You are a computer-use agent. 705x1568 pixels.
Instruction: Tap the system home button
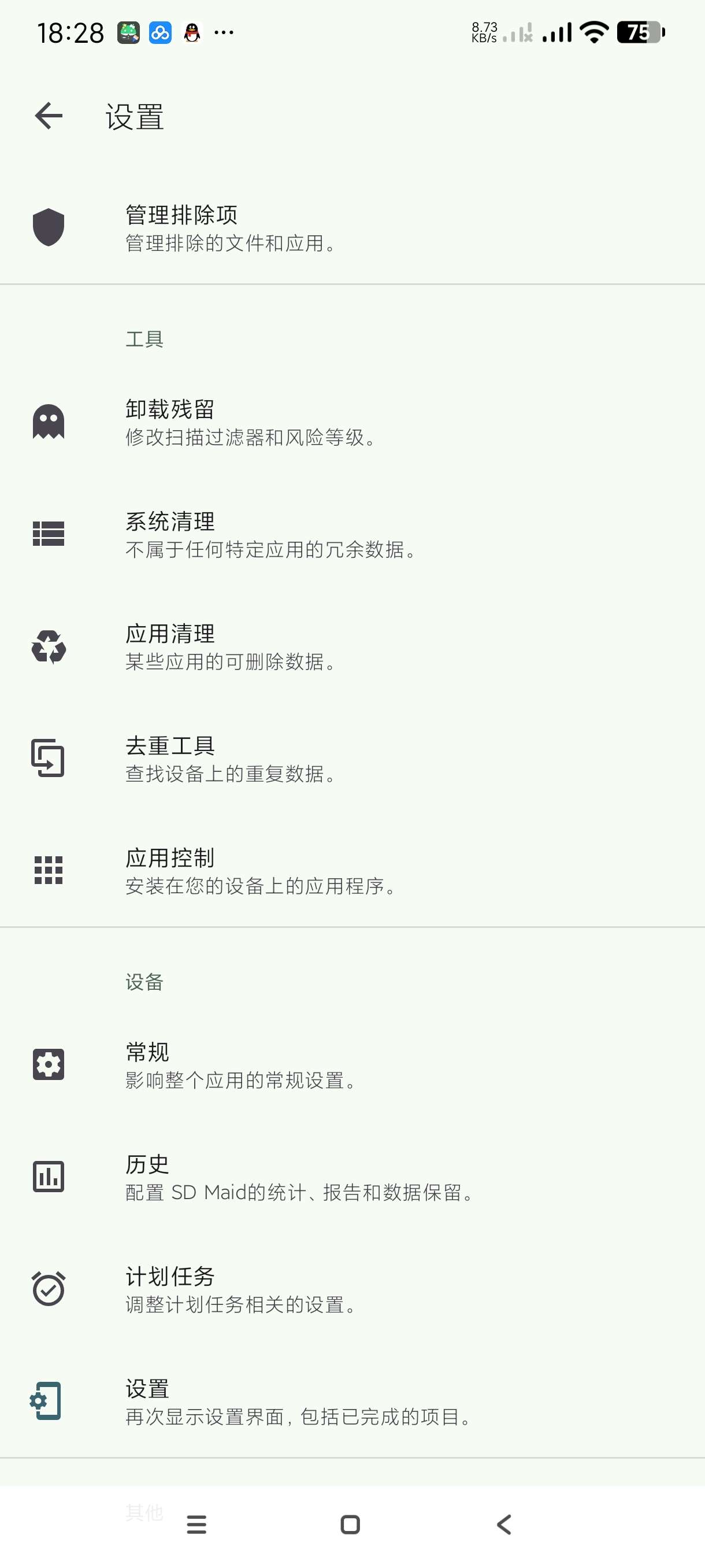click(350, 1525)
